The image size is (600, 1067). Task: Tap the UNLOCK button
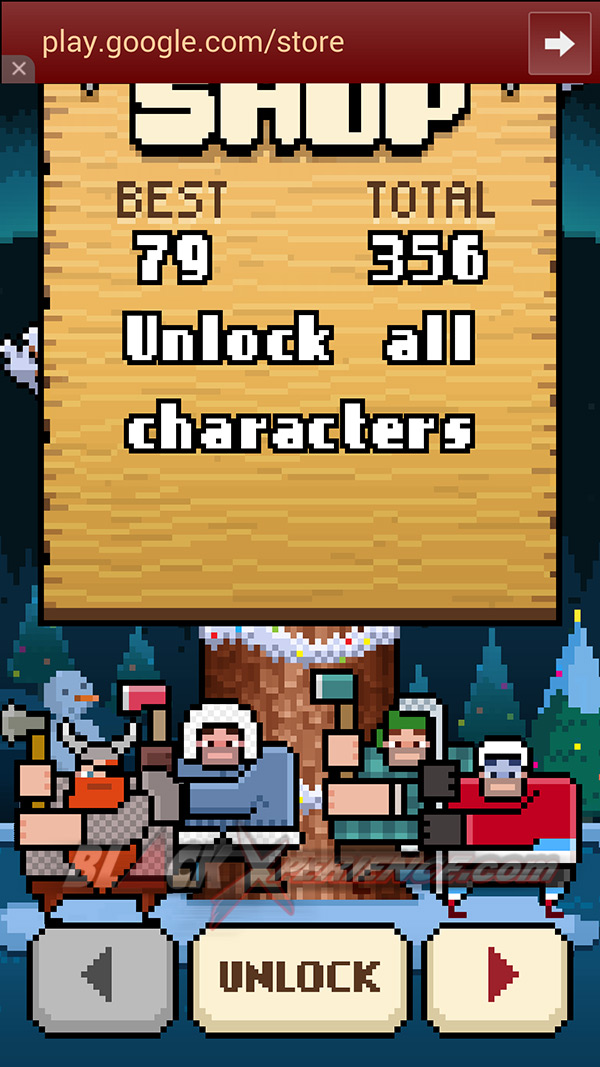pos(299,979)
